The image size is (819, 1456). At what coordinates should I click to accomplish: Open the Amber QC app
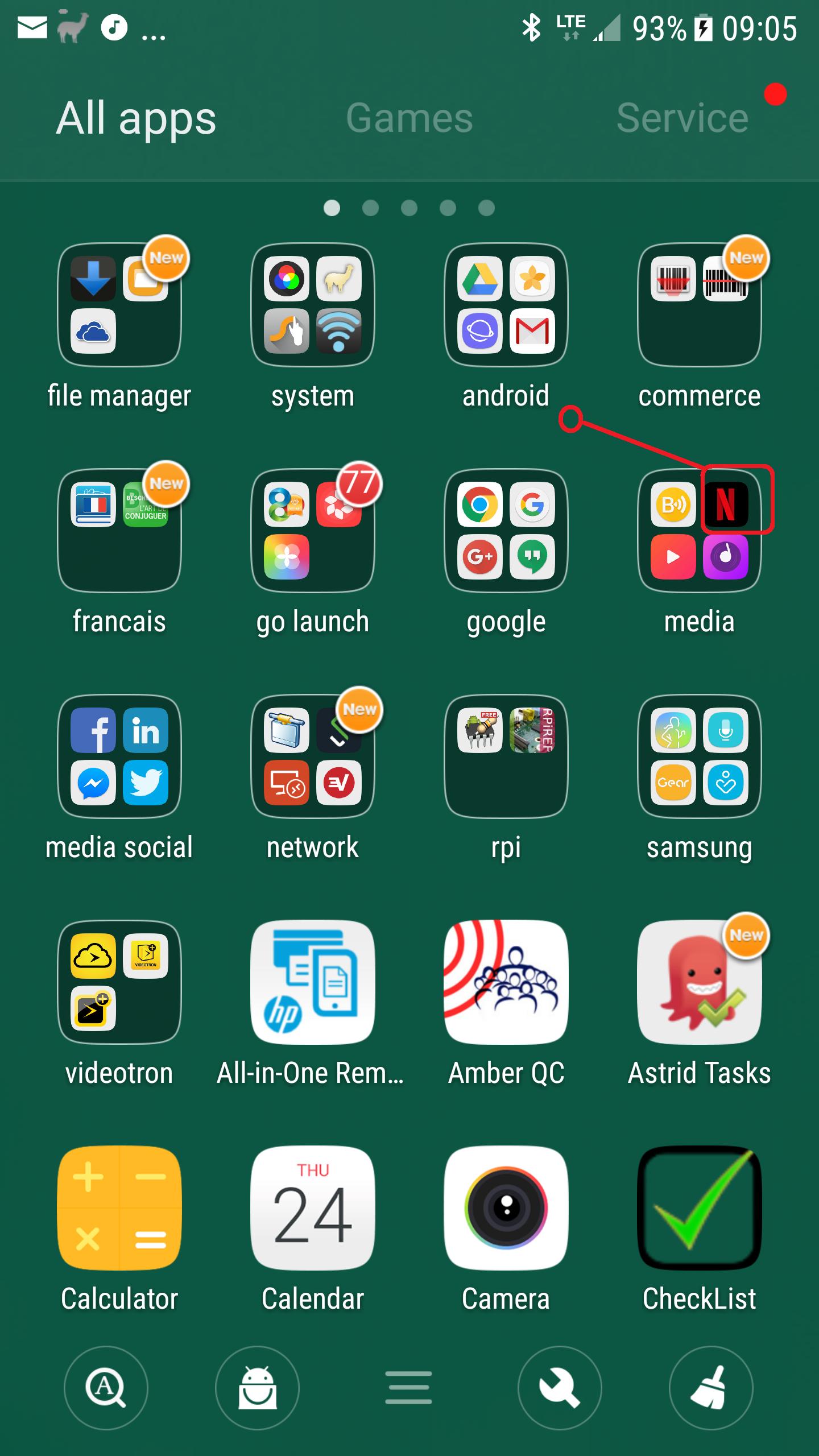coord(506,981)
